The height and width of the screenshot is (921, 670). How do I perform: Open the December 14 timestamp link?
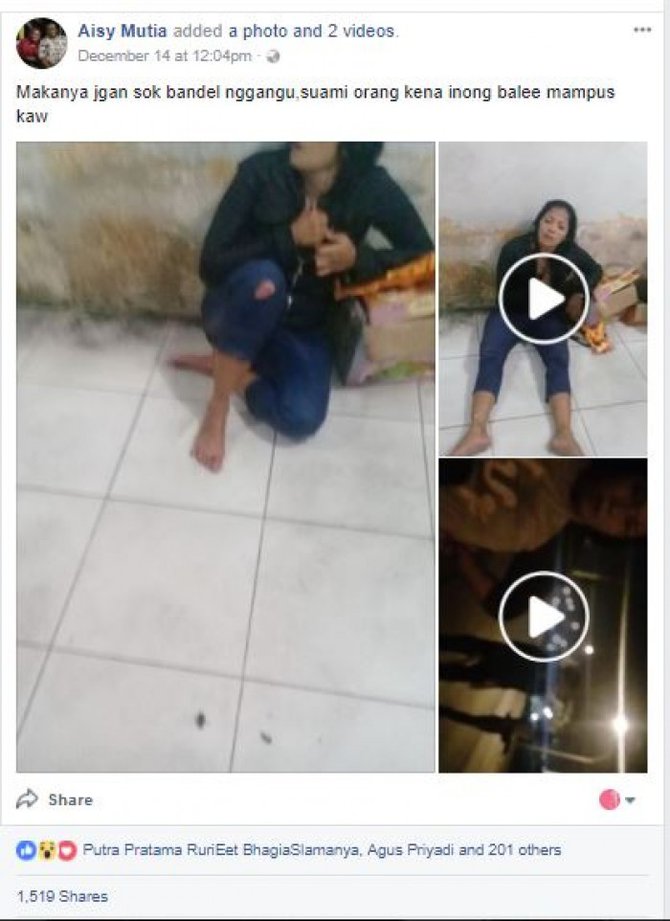click(x=165, y=55)
